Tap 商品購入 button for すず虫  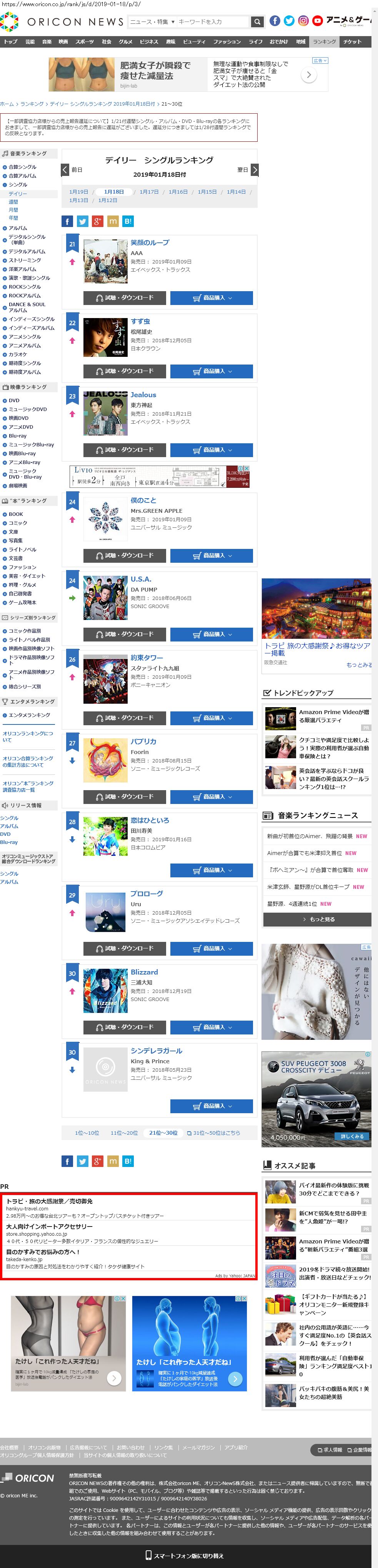tap(211, 371)
